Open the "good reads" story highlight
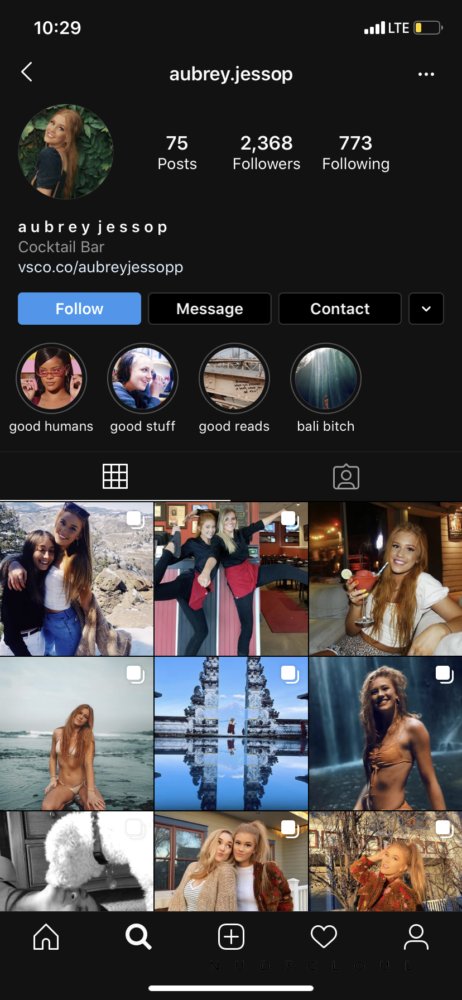Image resolution: width=462 pixels, height=1000 pixels. pyautogui.click(x=234, y=379)
